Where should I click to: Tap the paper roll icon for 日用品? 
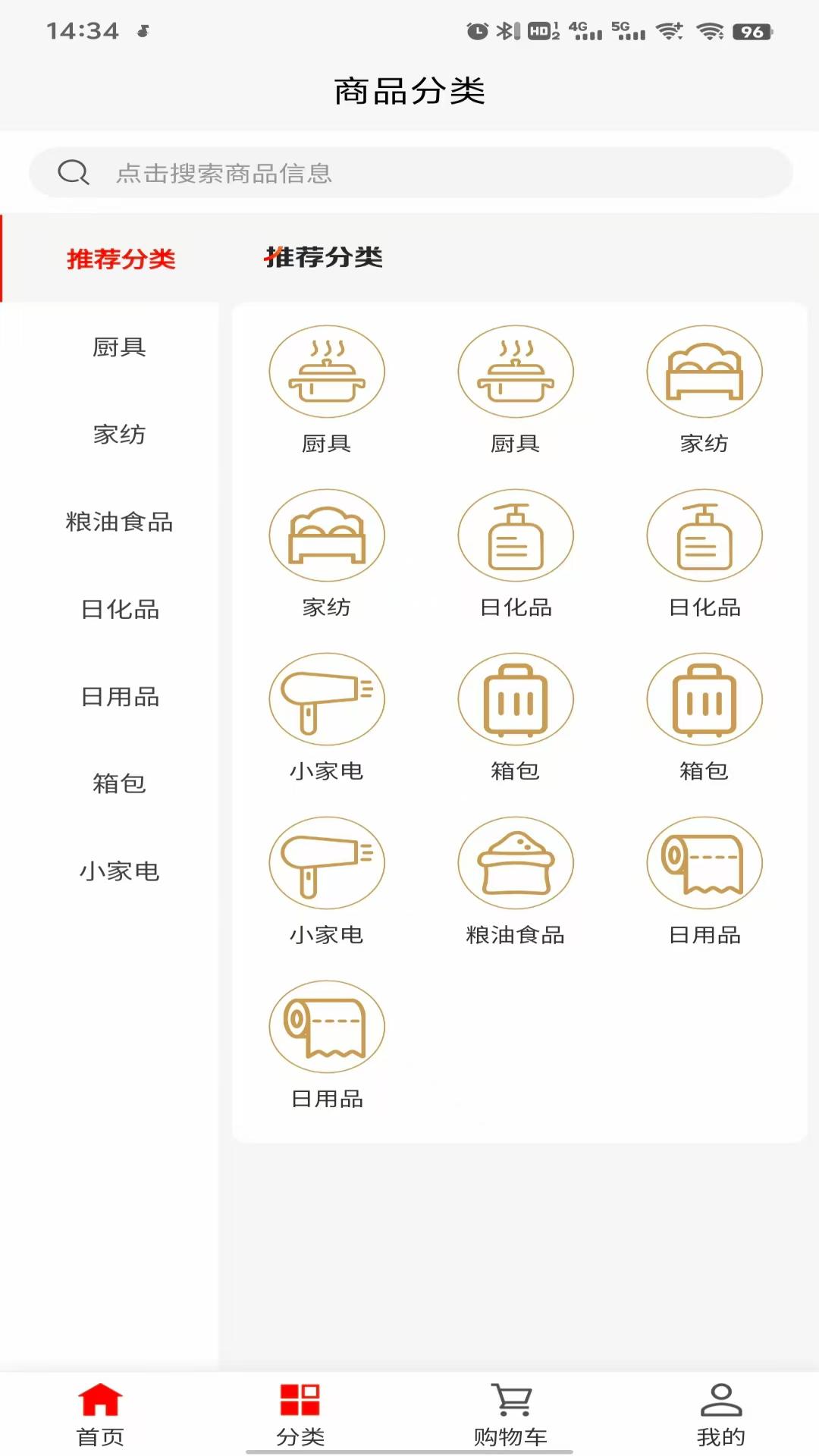[704, 862]
